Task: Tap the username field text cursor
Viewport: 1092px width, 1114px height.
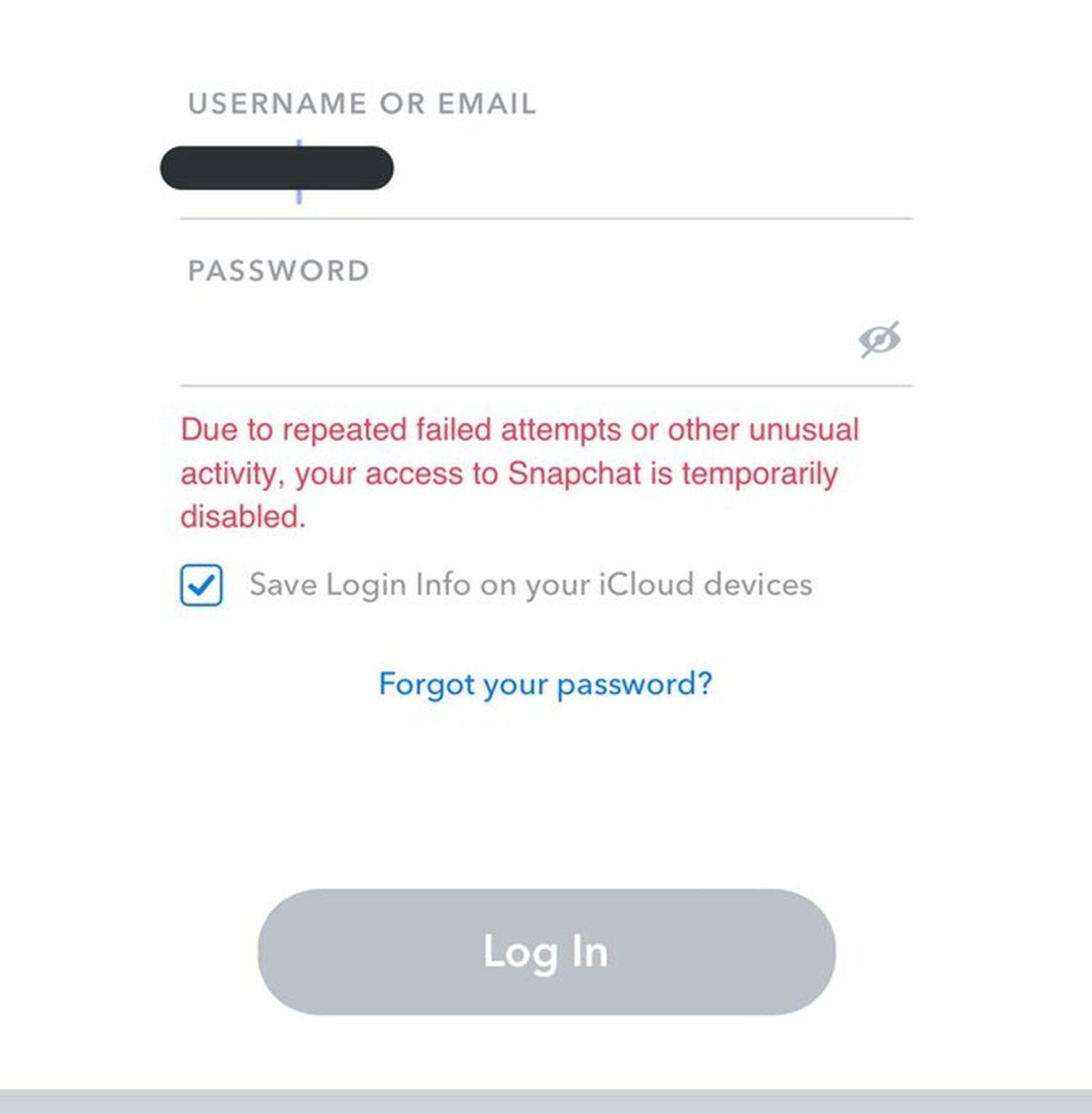Action: 299,168
